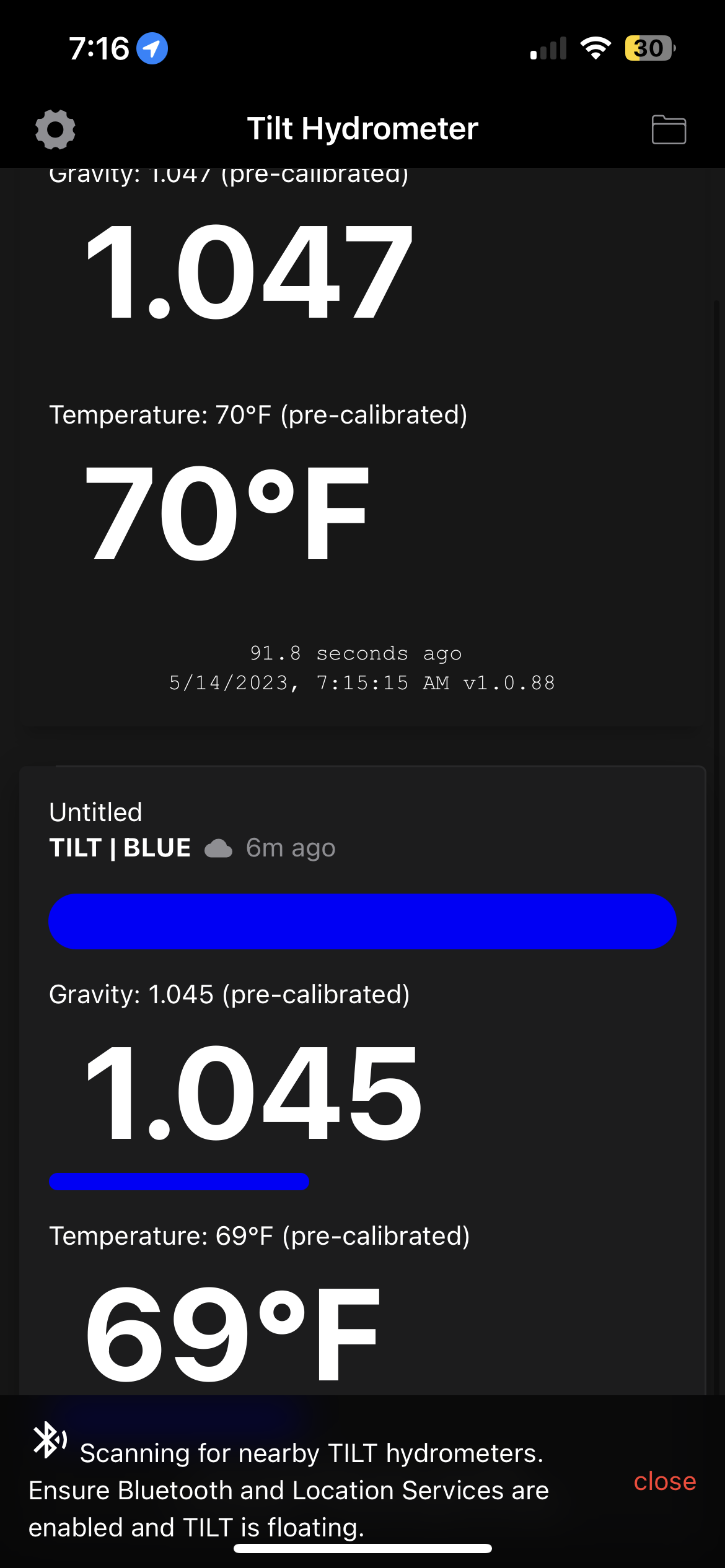Open the folder icon in the header
This screenshot has height=1568, width=725.
669,129
